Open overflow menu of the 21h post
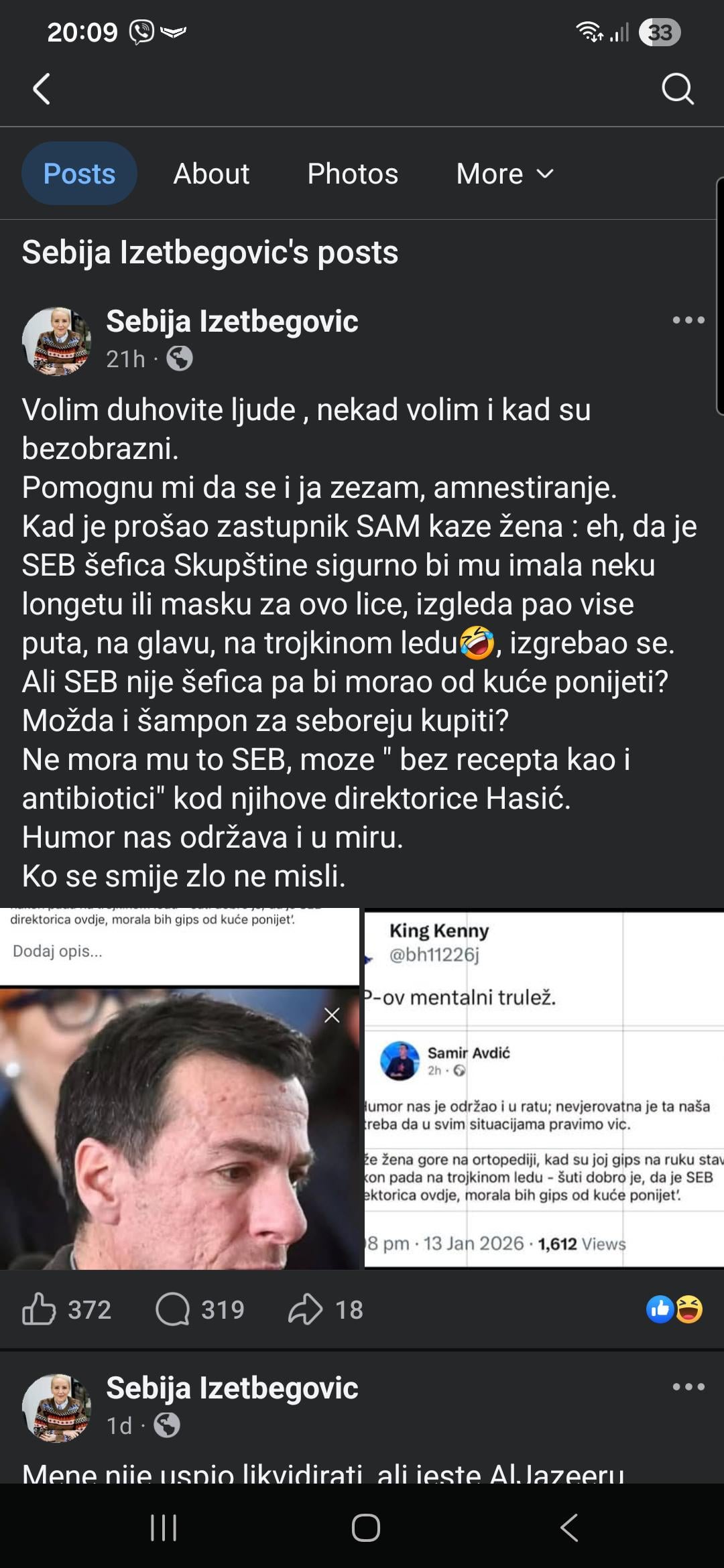This screenshot has width=724, height=1568. click(688, 320)
